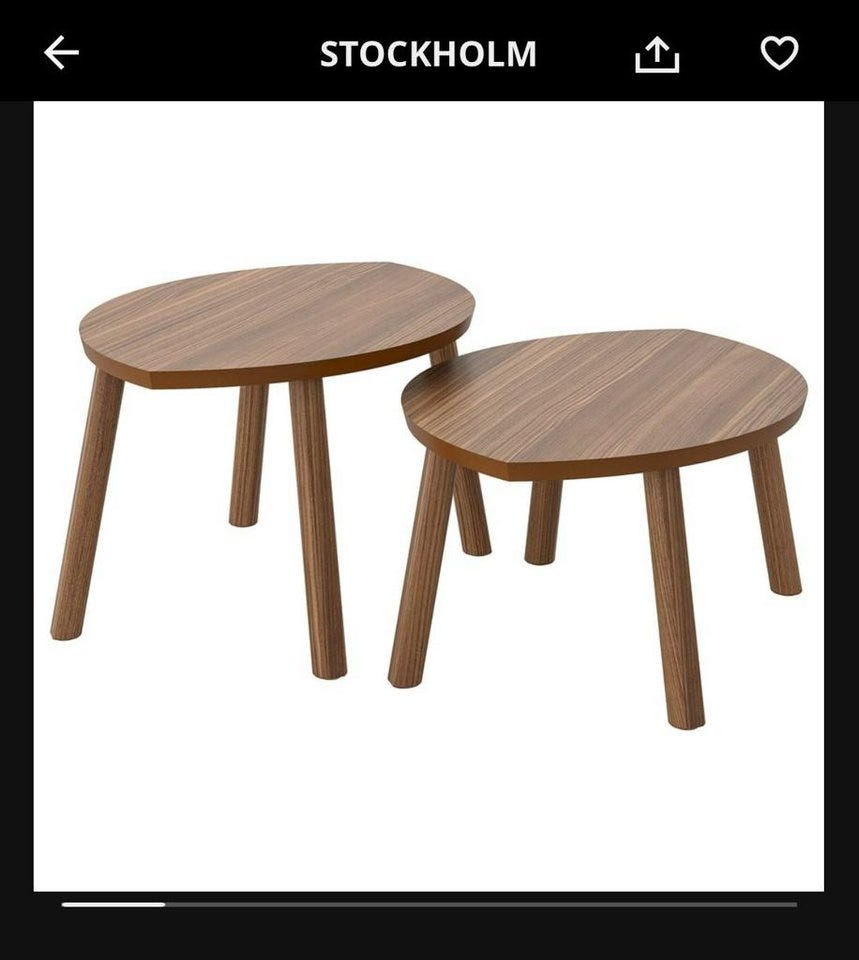The width and height of the screenshot is (859, 960).
Task: Activate the upload-style share icon
Action: (658, 52)
